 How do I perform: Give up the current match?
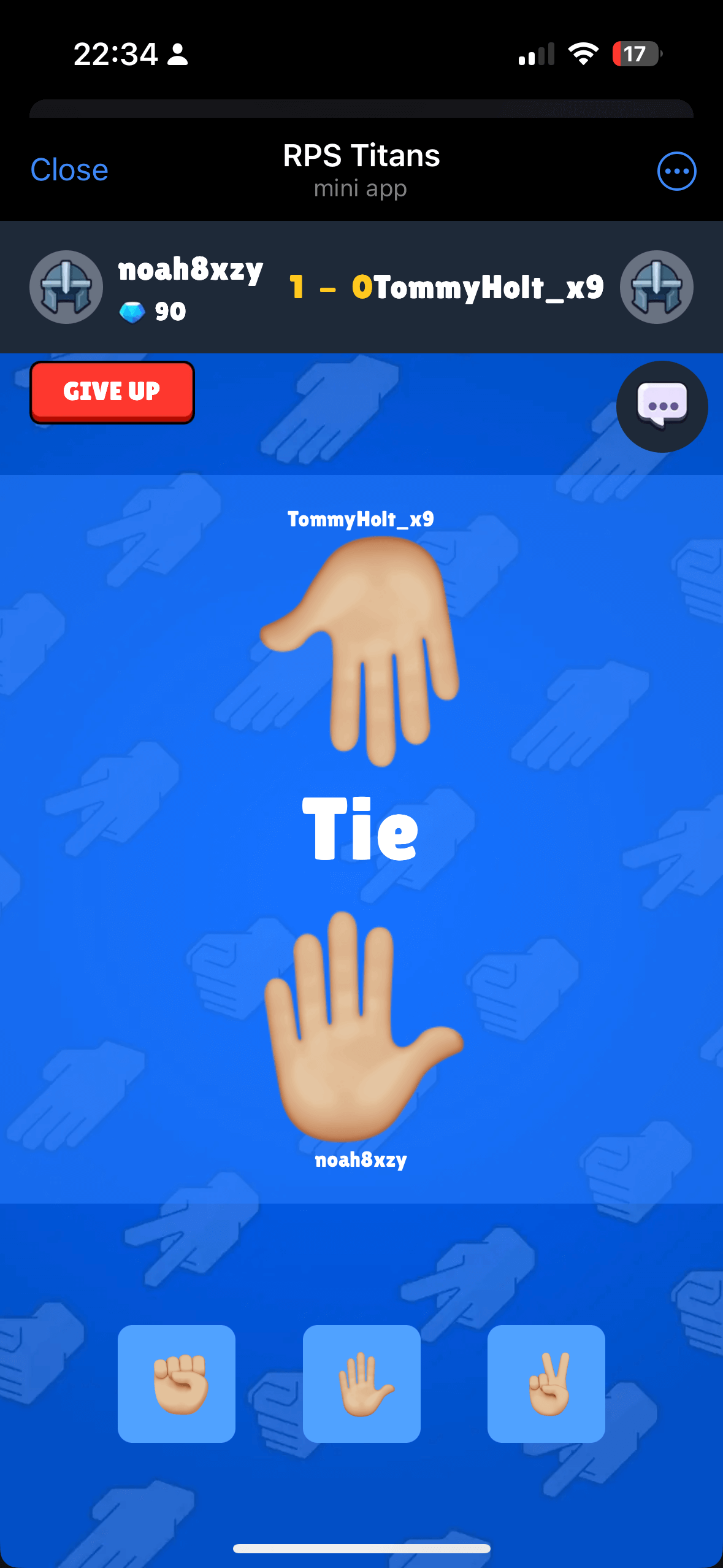(112, 392)
